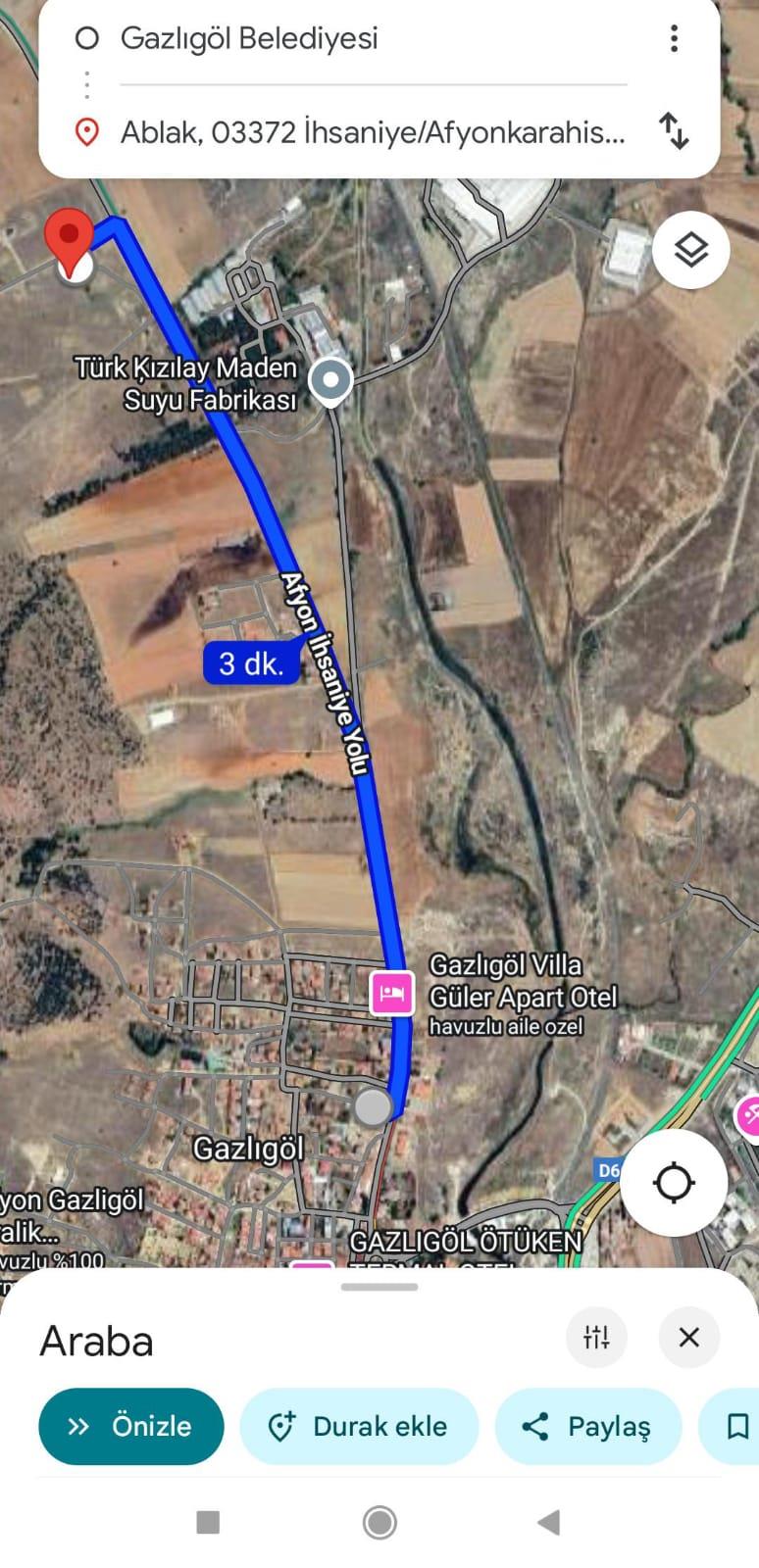Swap start and destination points
Image resolution: width=759 pixels, height=1568 pixels.
coord(674,131)
